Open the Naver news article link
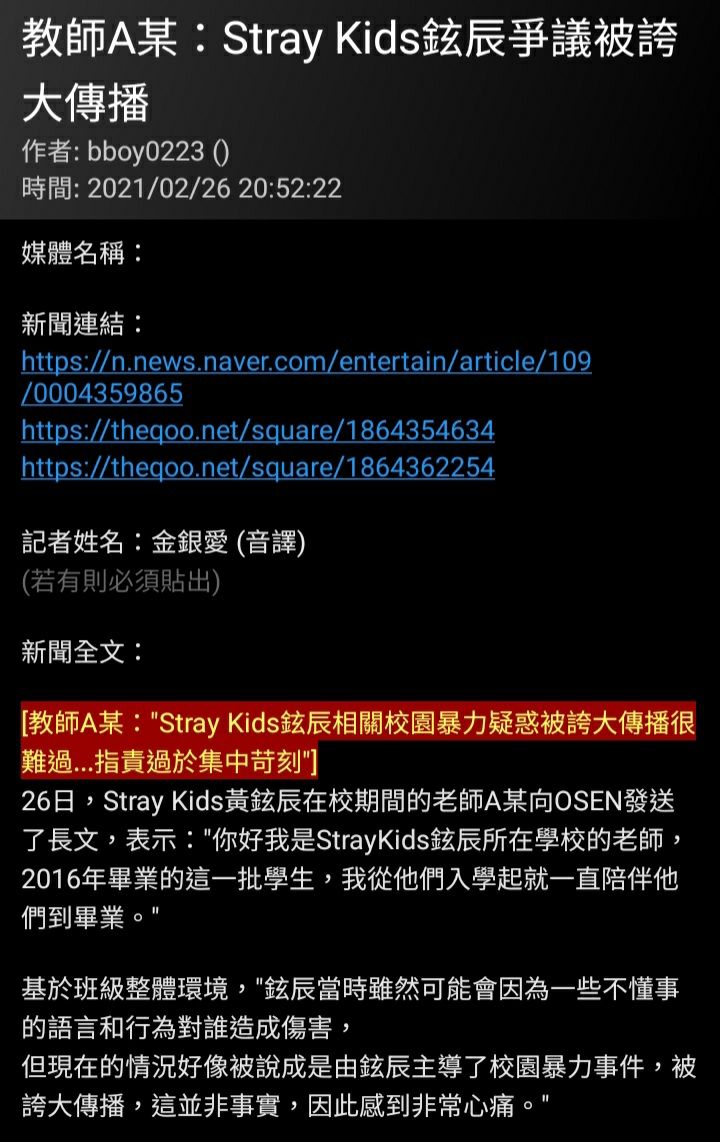720x1142 pixels. (305, 361)
